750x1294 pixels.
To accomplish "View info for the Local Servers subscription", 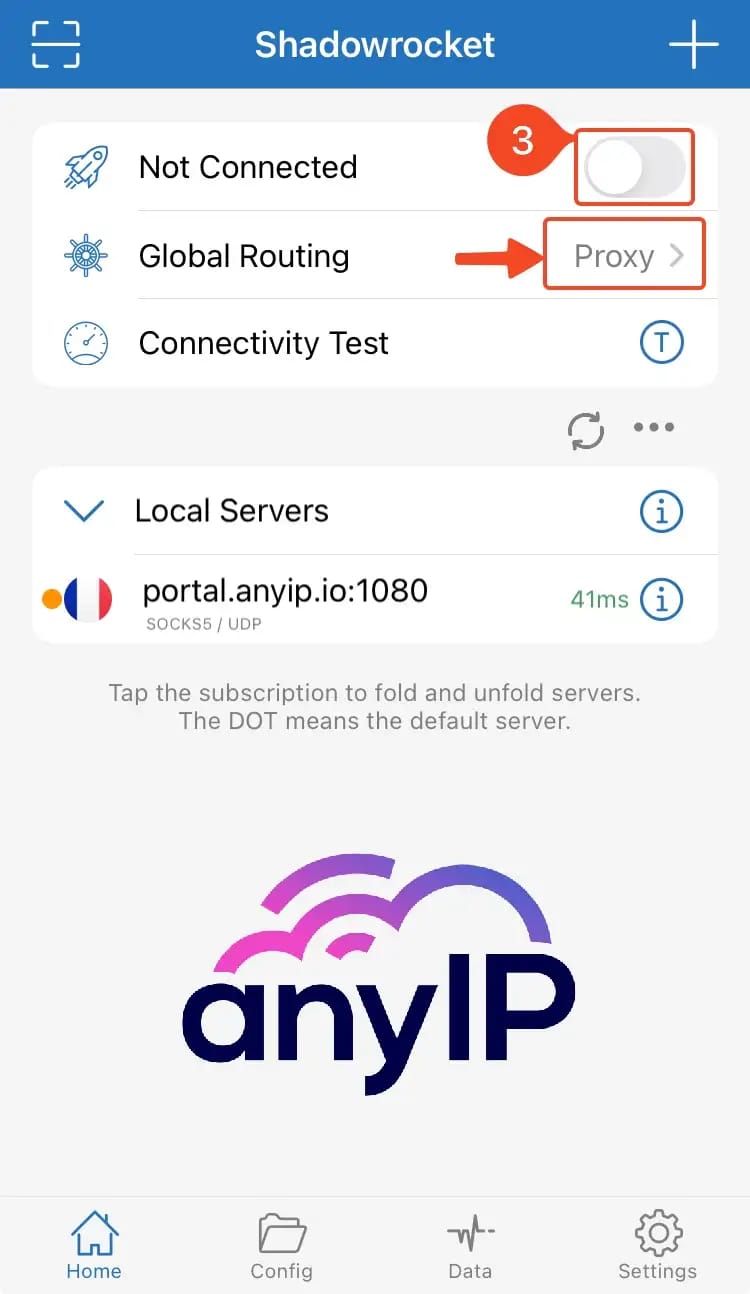I will click(662, 510).
